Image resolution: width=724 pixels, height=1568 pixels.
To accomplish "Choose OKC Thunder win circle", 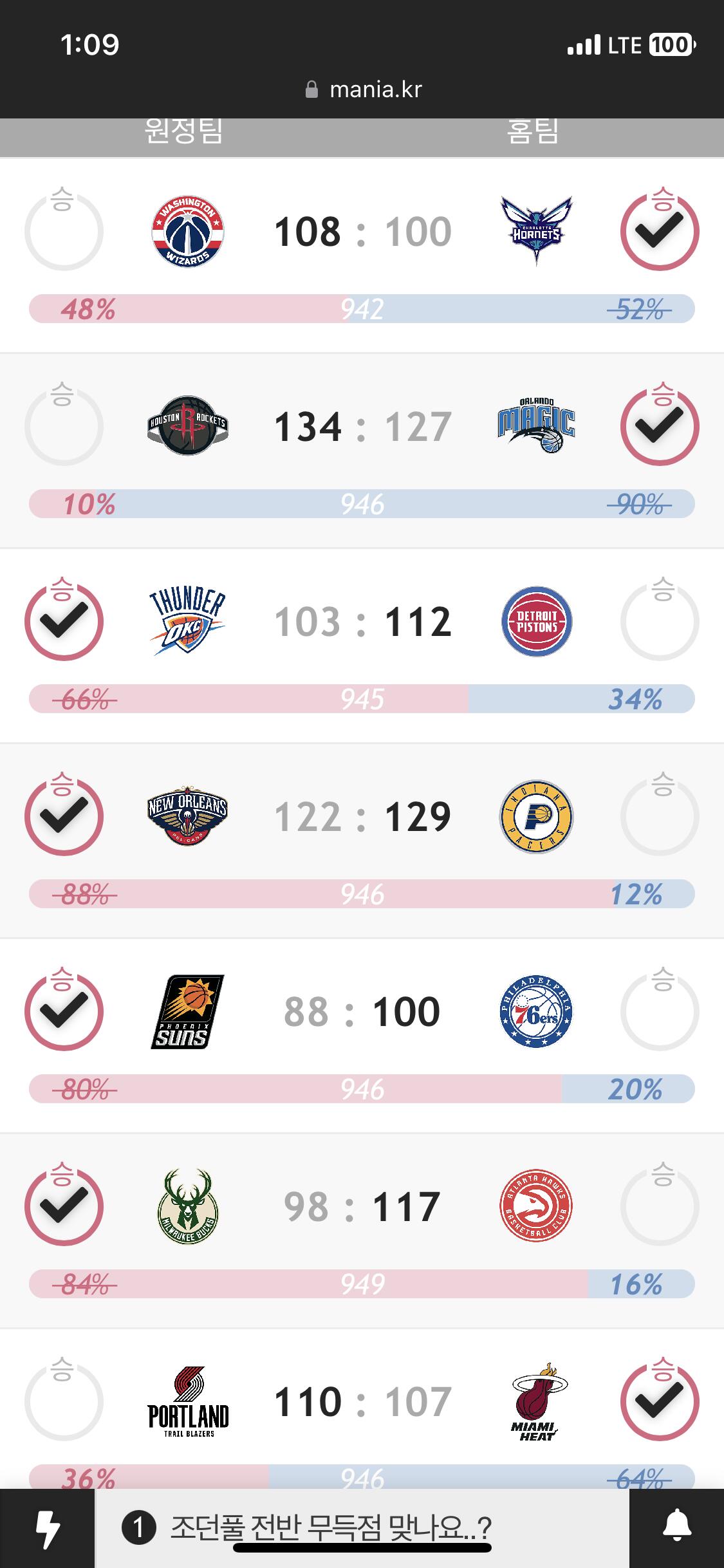I will click(x=64, y=621).
